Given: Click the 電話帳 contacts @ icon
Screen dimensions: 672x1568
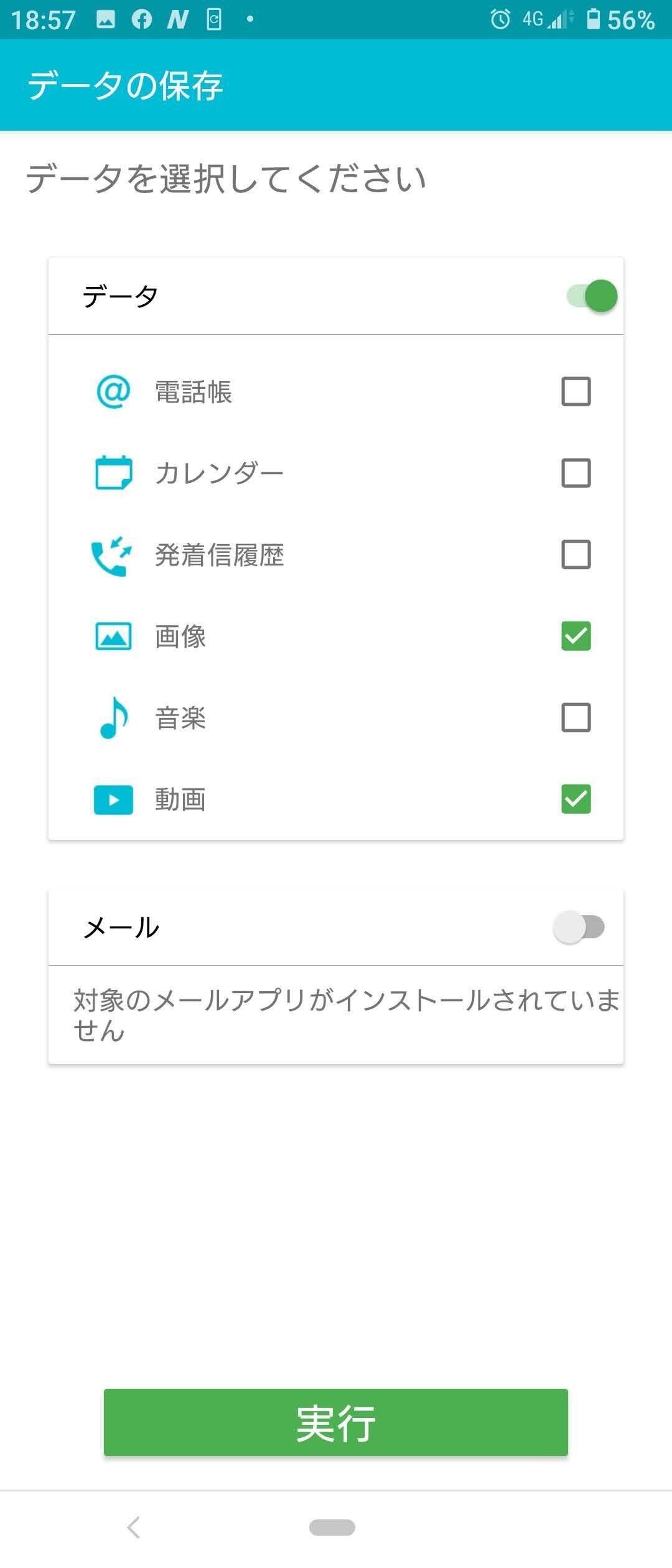Looking at the screenshot, I should tap(113, 391).
